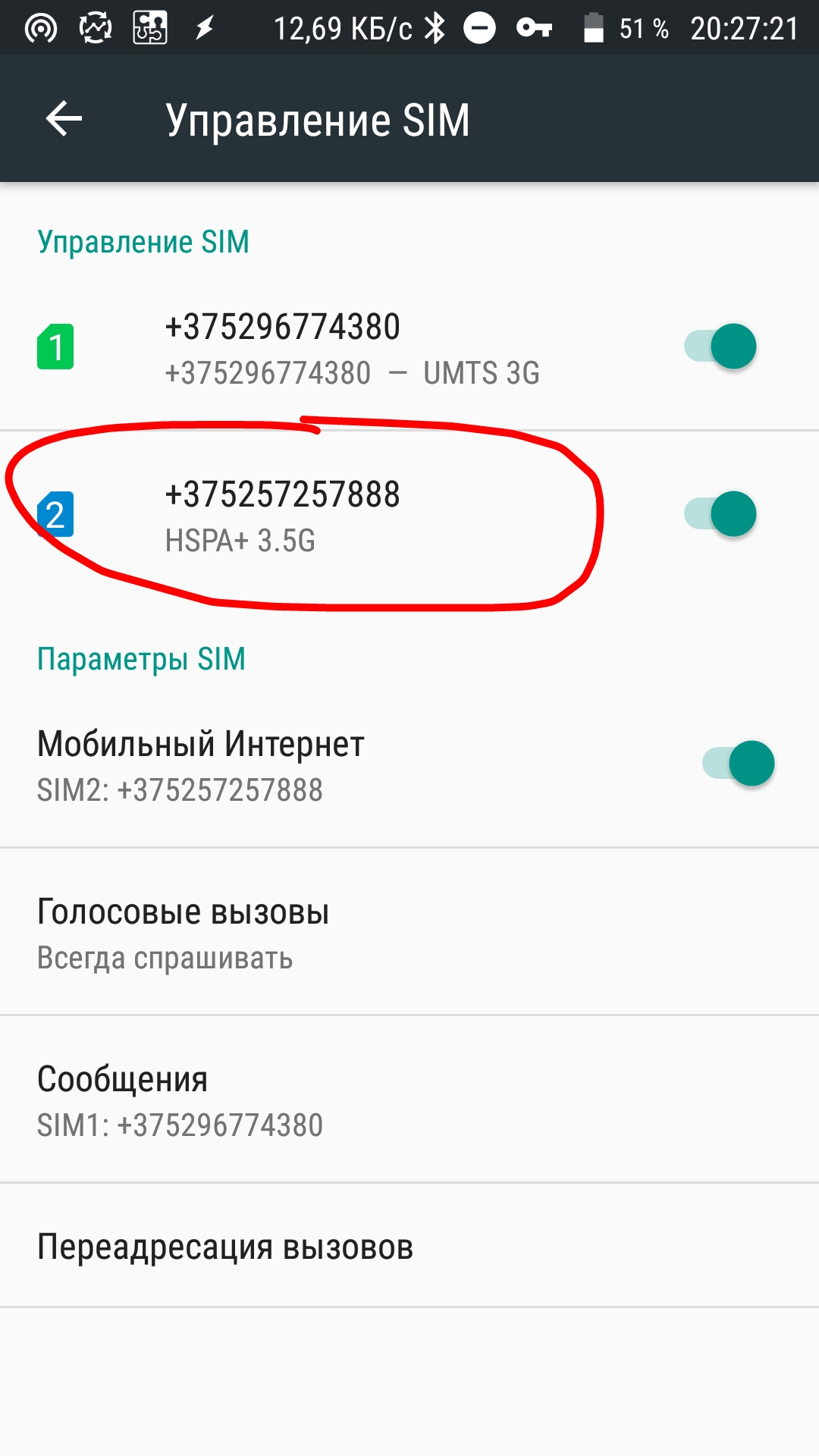
Task: Open Голосовые вызовы setting
Action: click(x=303, y=933)
